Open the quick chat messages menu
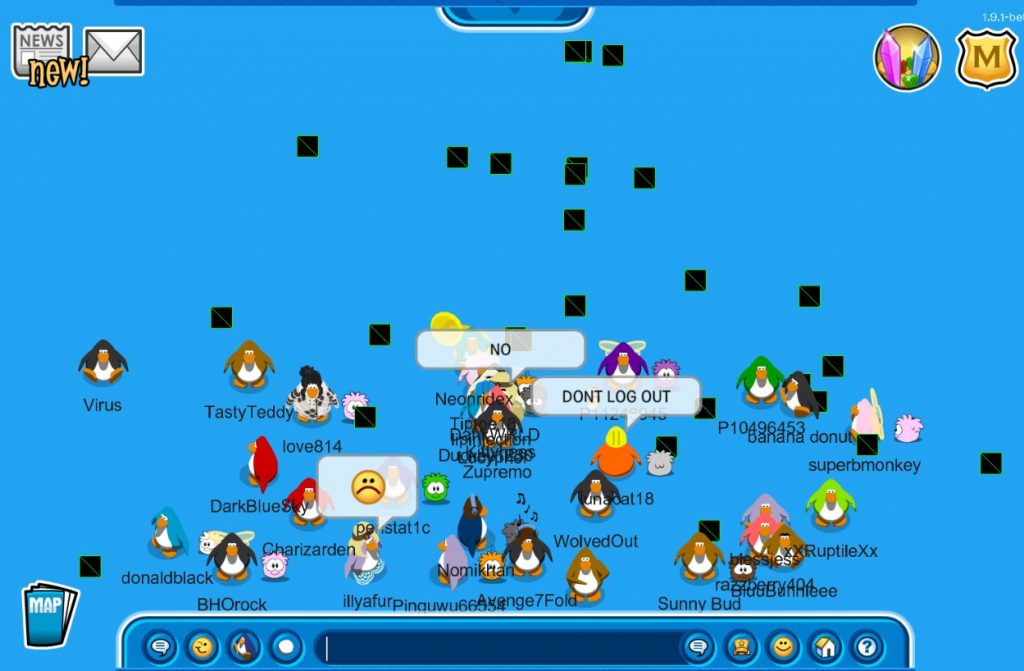This screenshot has height=671, width=1024. (159, 647)
